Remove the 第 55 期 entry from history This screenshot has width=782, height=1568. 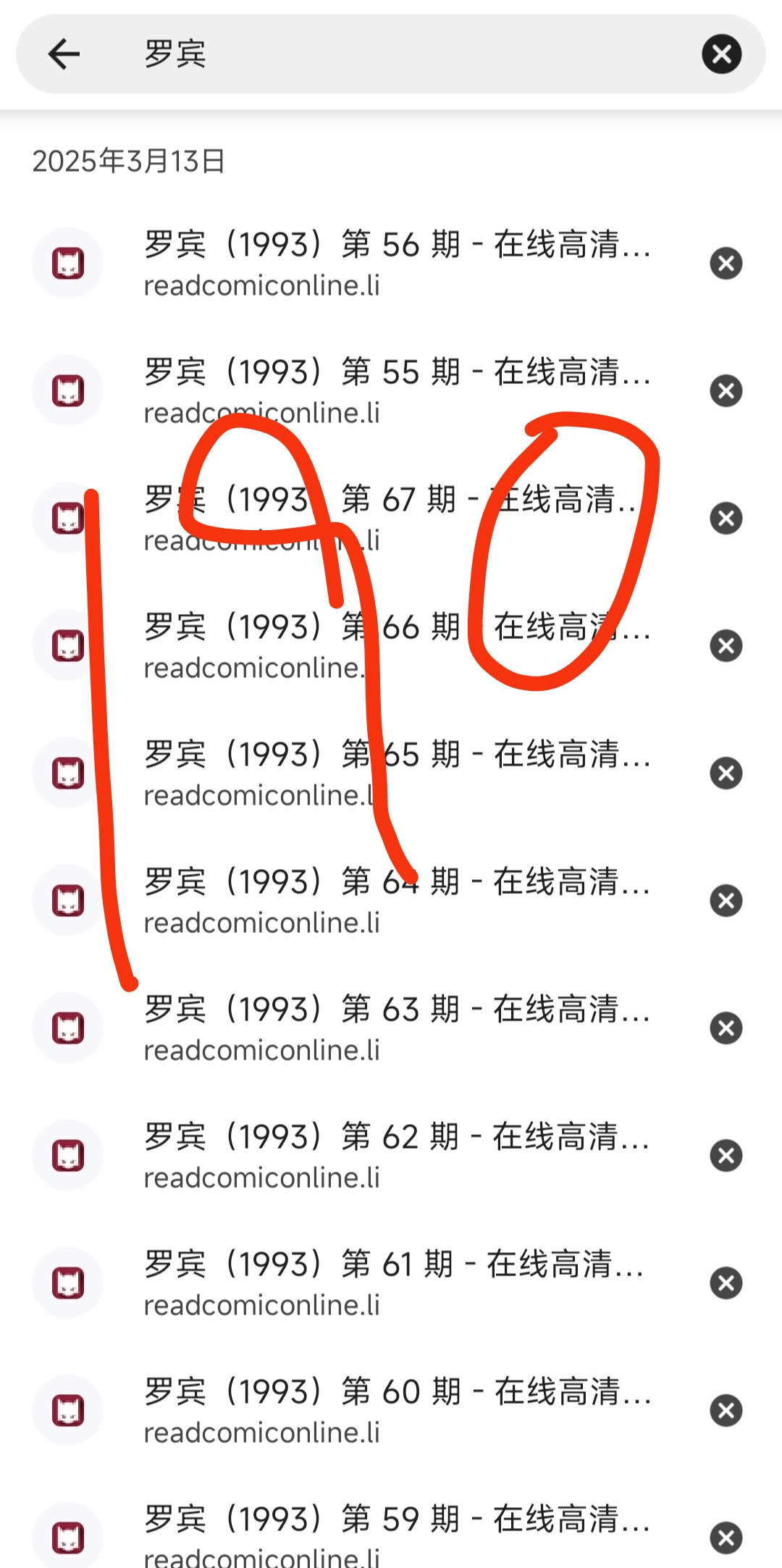coord(726,391)
